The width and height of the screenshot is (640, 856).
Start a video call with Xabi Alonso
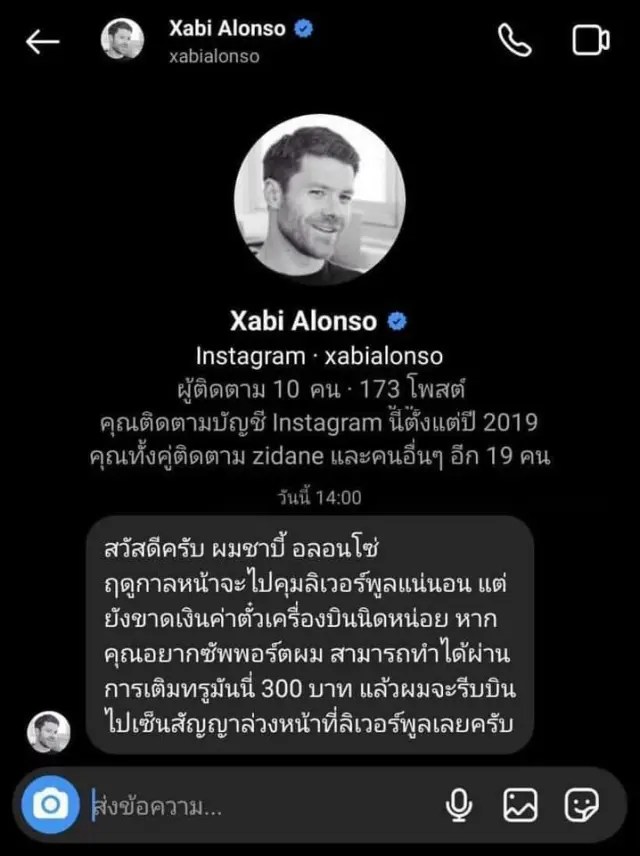click(591, 40)
